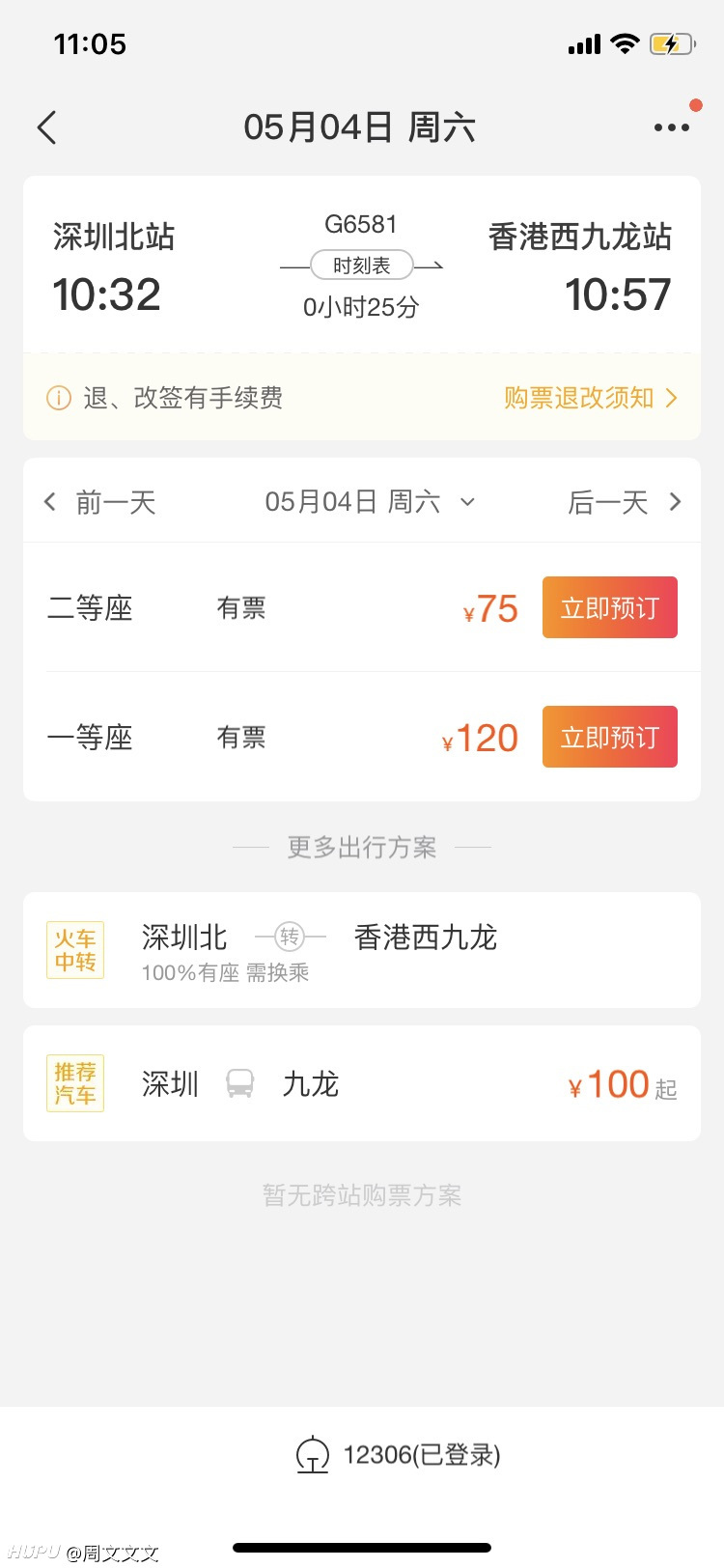724x1568 pixels.
Task: Book the 一等座 with 立即预订
Action: tap(609, 737)
